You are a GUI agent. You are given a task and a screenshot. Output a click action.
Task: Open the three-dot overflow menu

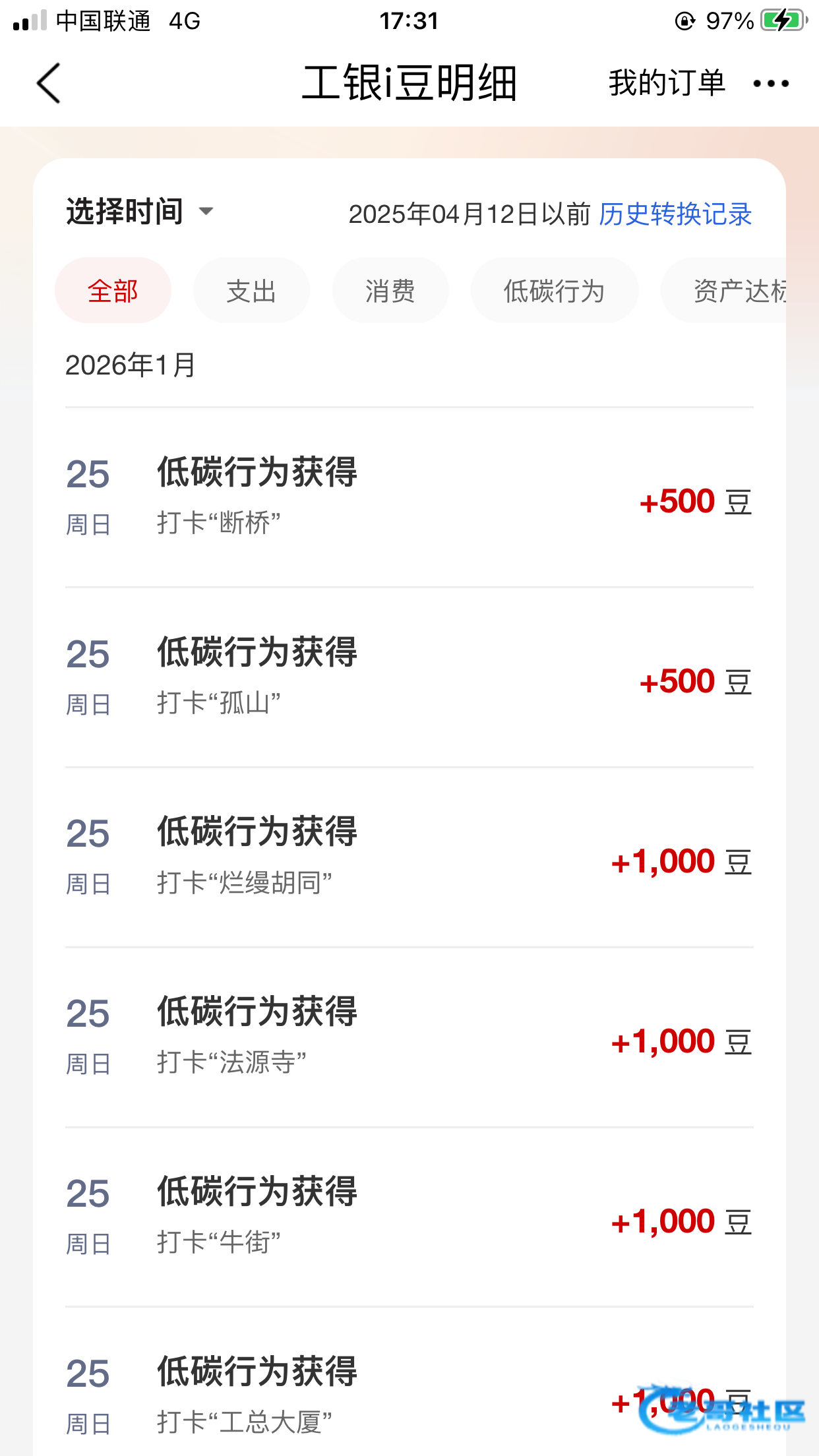[x=771, y=83]
